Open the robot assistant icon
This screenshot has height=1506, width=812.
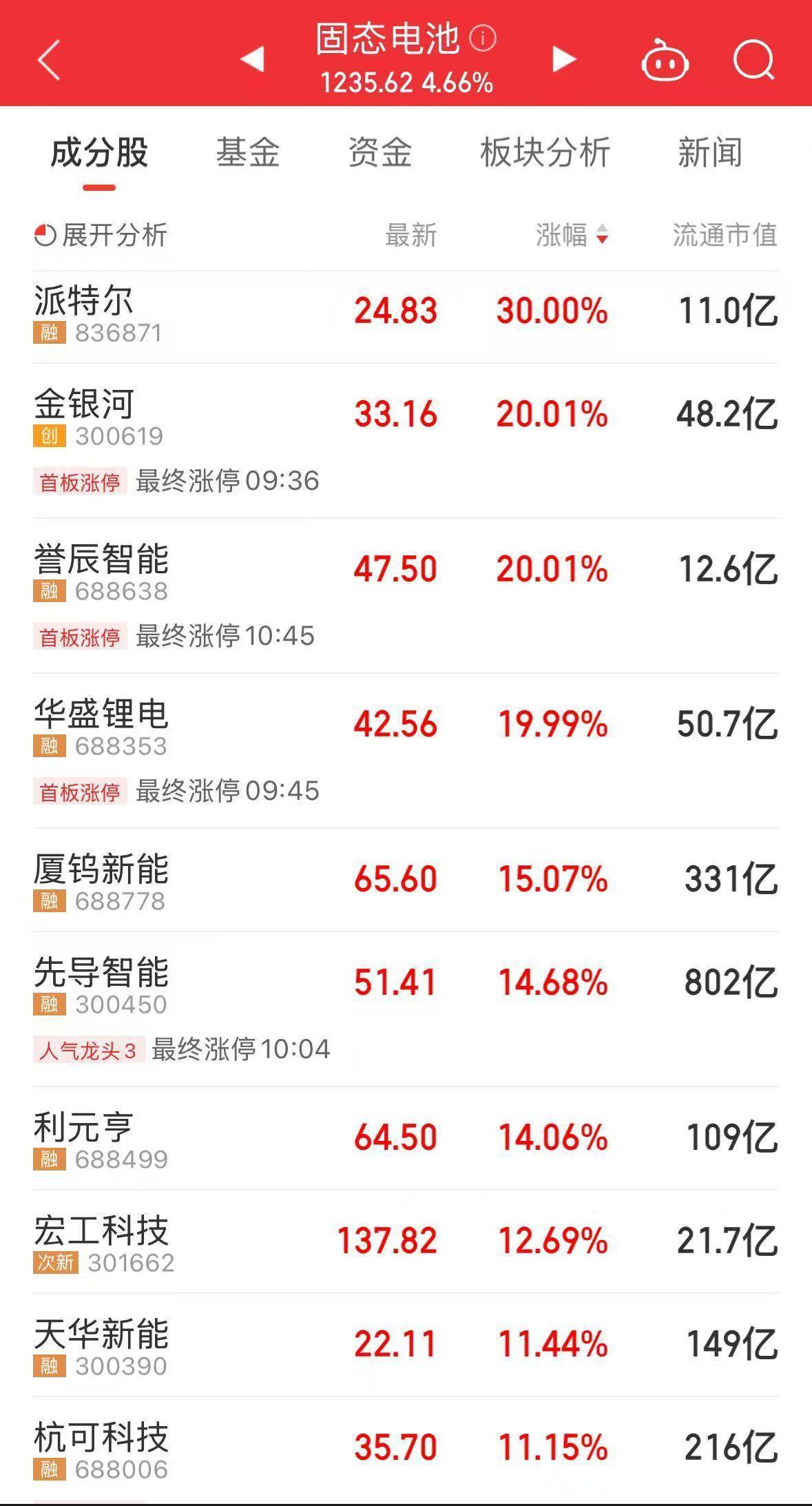click(x=665, y=61)
